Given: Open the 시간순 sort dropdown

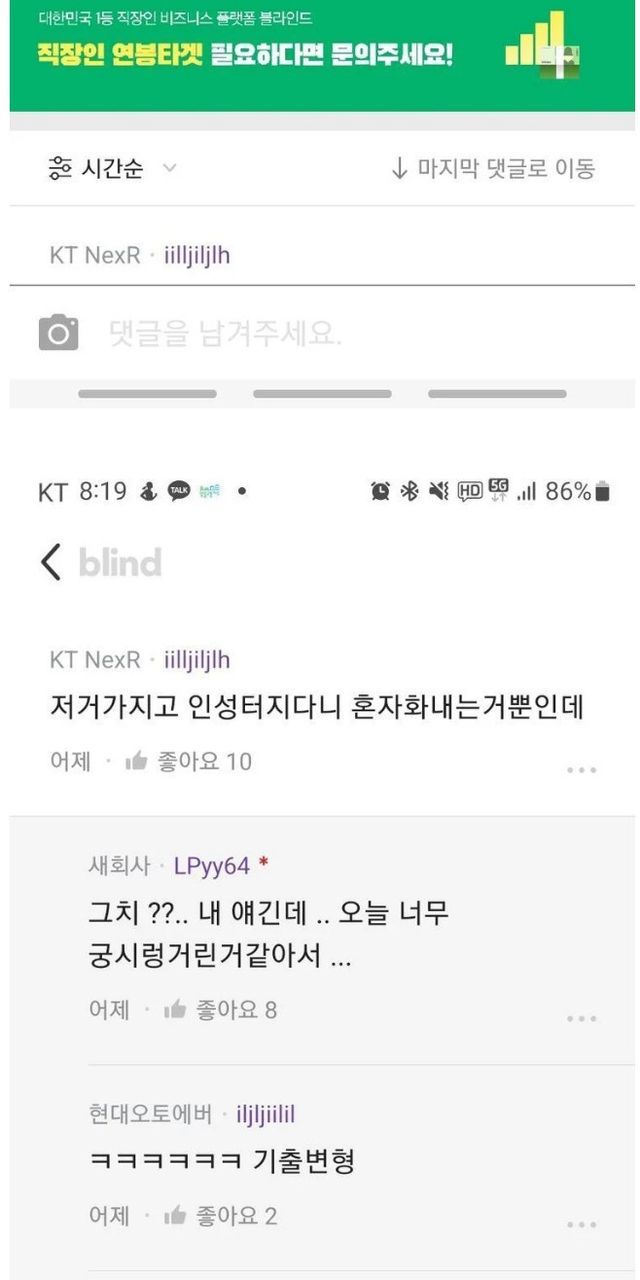Looking at the screenshot, I should [113, 168].
